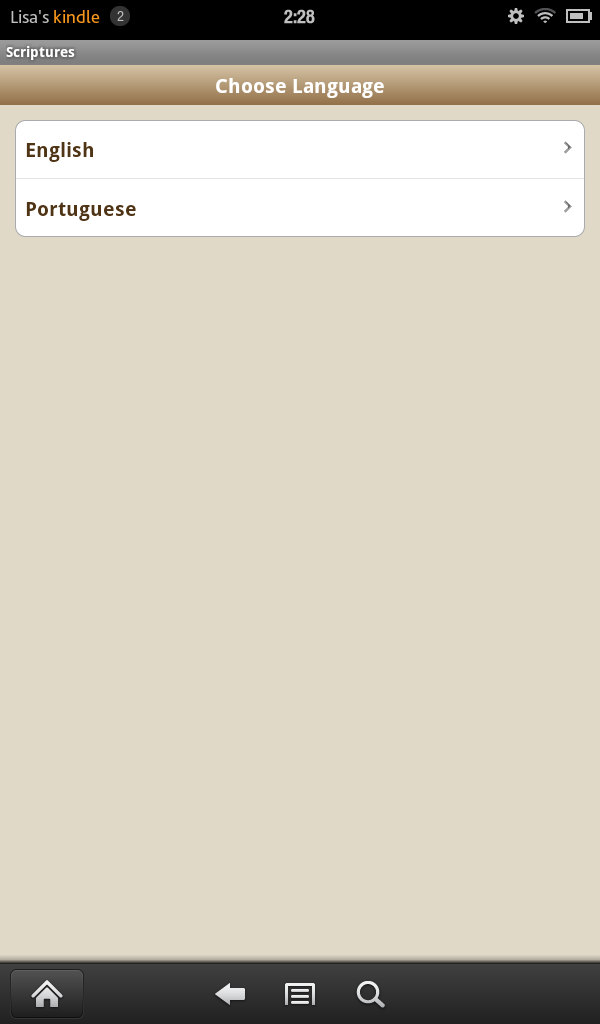
Task: Open the menu icon in bottom bar
Action: pyautogui.click(x=300, y=994)
